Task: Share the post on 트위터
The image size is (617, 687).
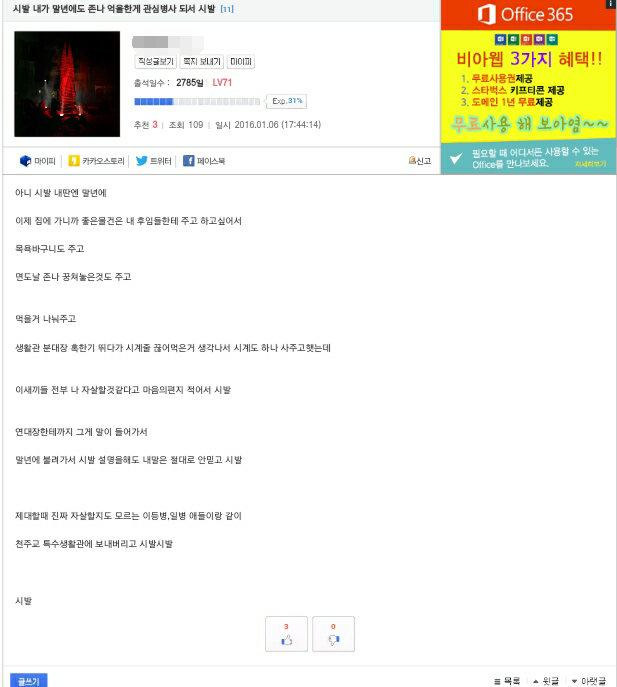Action: [154, 161]
